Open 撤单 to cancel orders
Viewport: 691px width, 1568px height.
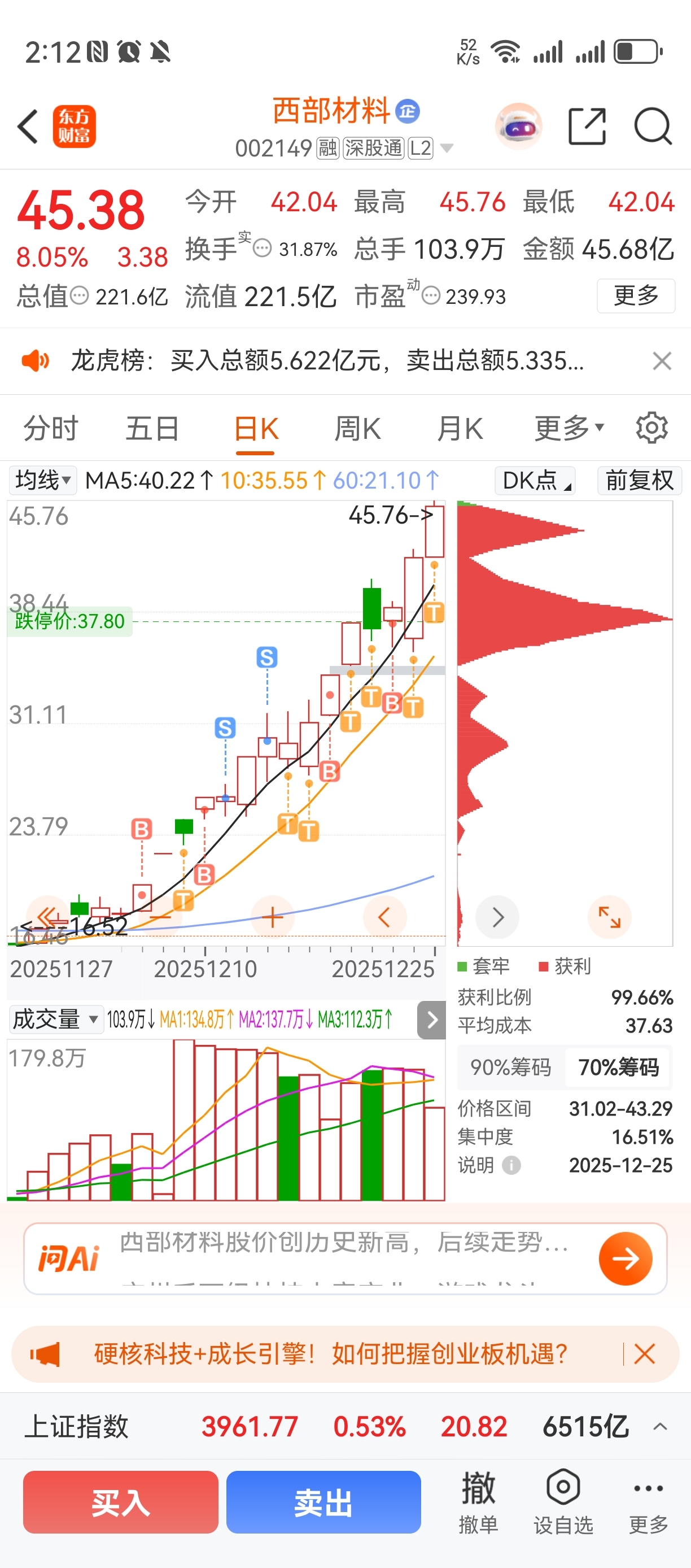(478, 1502)
